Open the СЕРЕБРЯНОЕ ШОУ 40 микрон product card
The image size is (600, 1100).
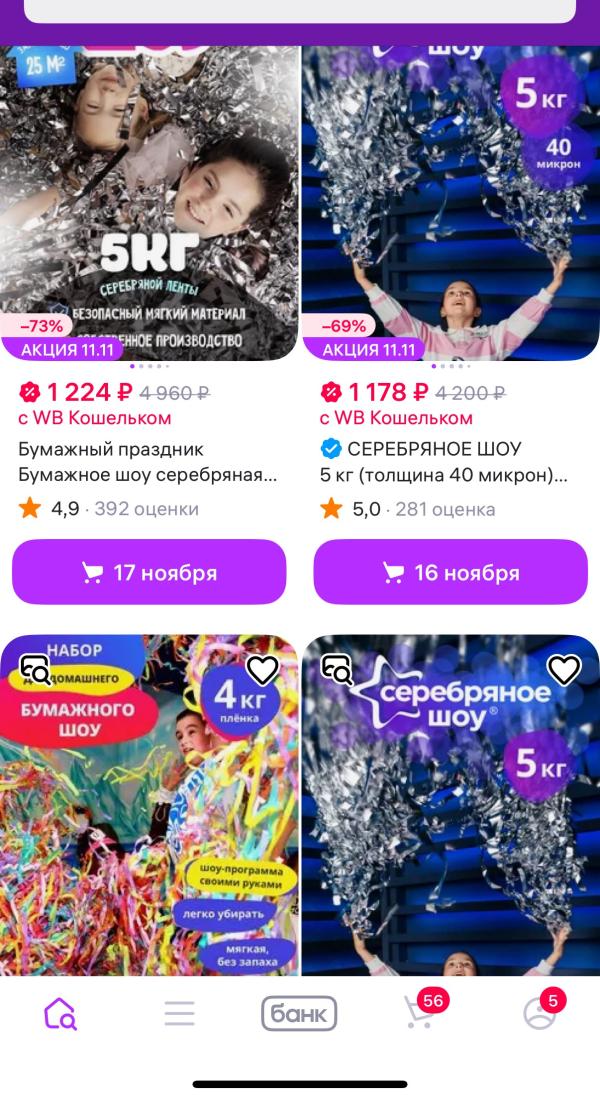pos(451,200)
